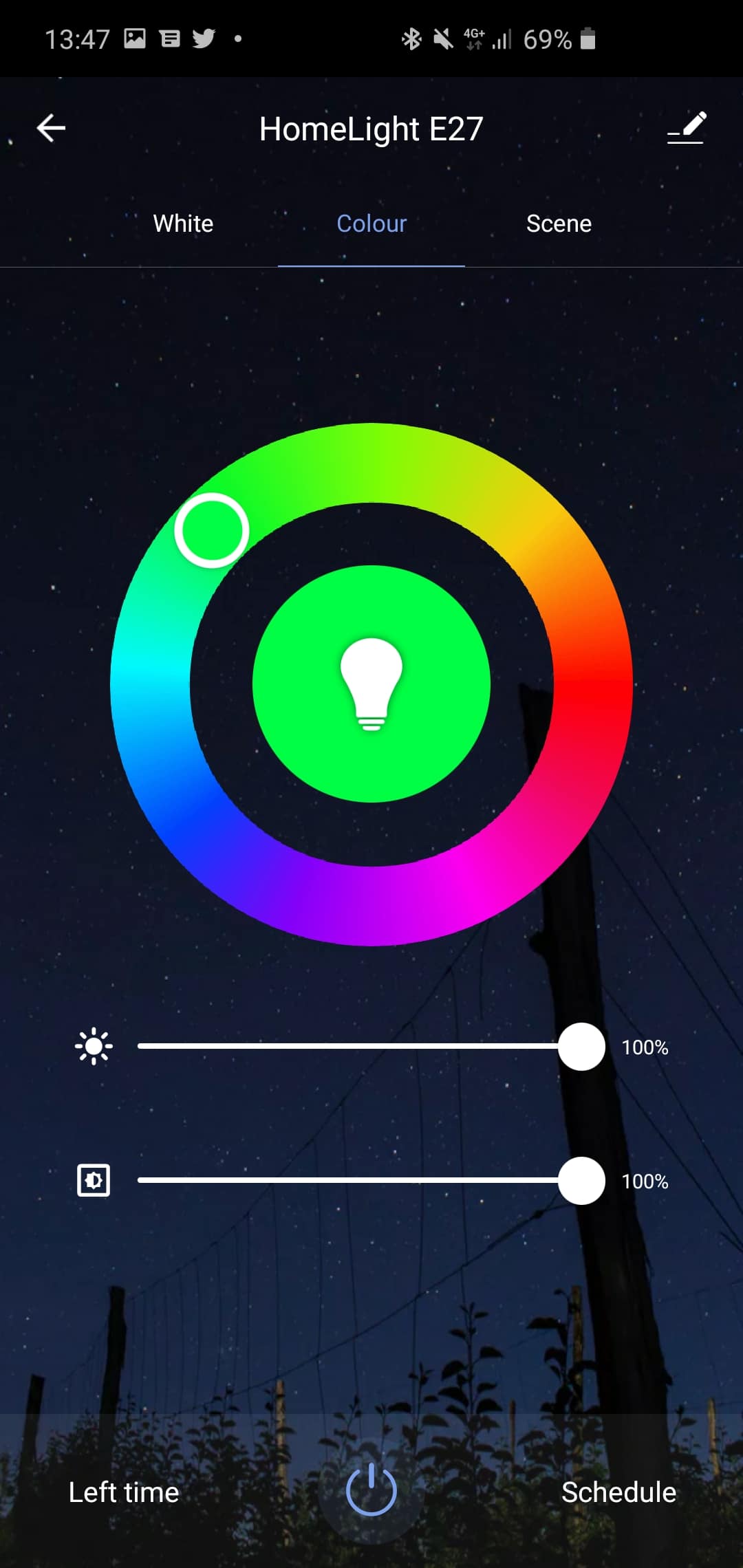Tap the middle of the saturation slider
743x1568 pixels.
[x=360, y=1180]
